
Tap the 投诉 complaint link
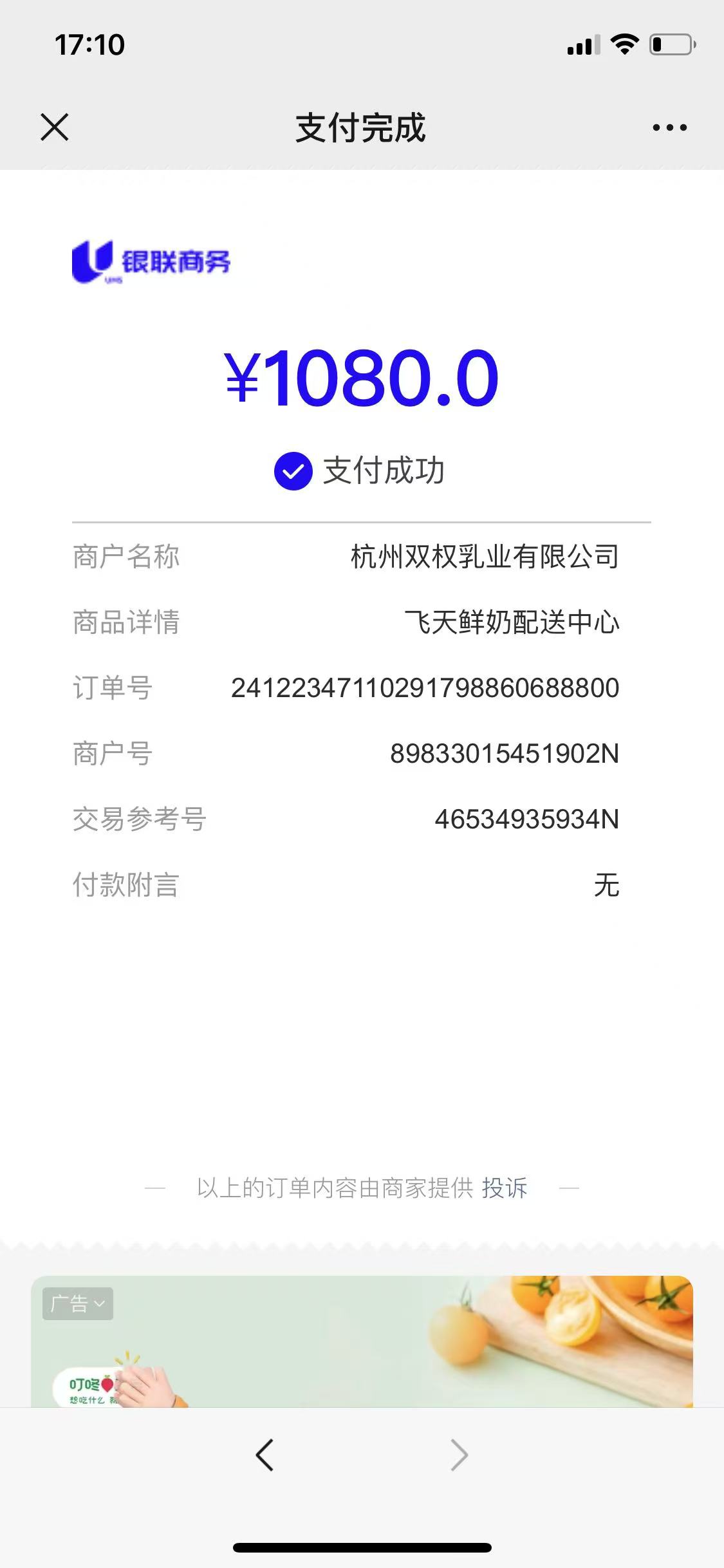point(505,1188)
